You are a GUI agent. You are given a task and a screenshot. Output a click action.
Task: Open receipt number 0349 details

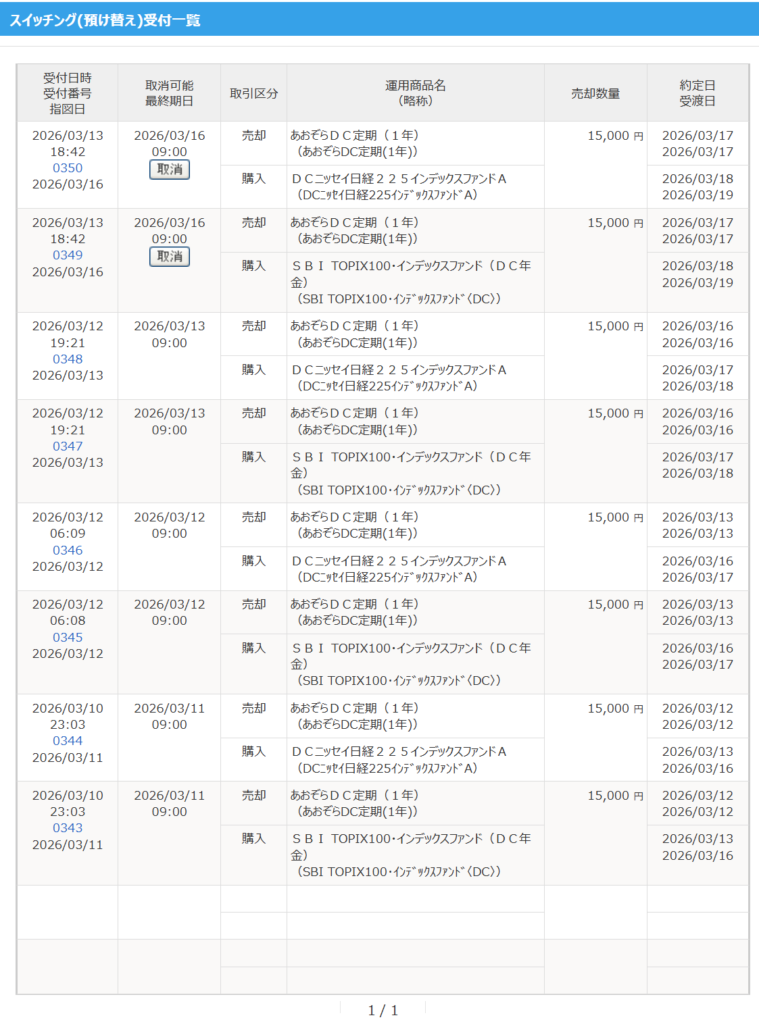[x=67, y=255]
